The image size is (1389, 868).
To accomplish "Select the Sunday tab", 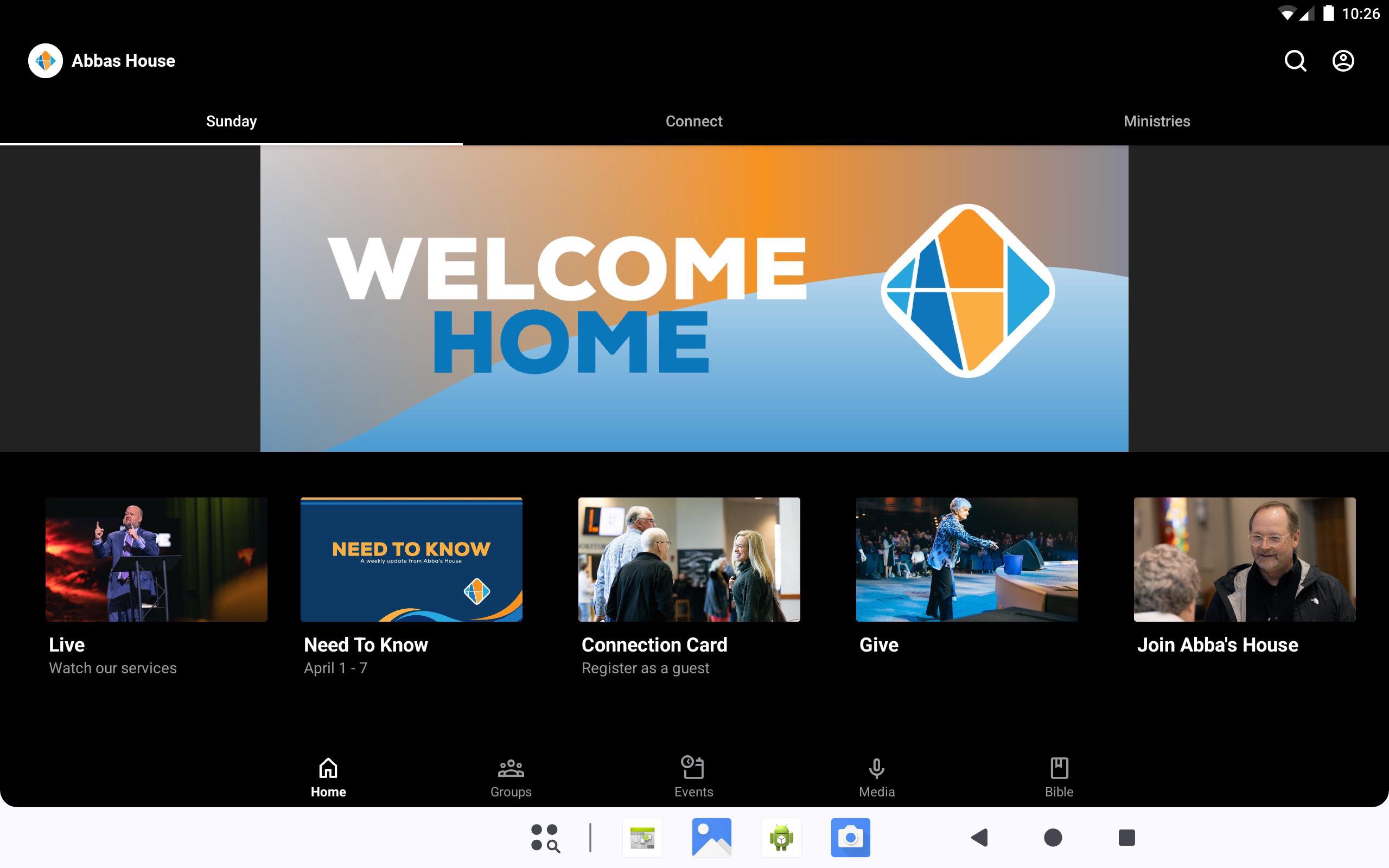I will [231, 121].
